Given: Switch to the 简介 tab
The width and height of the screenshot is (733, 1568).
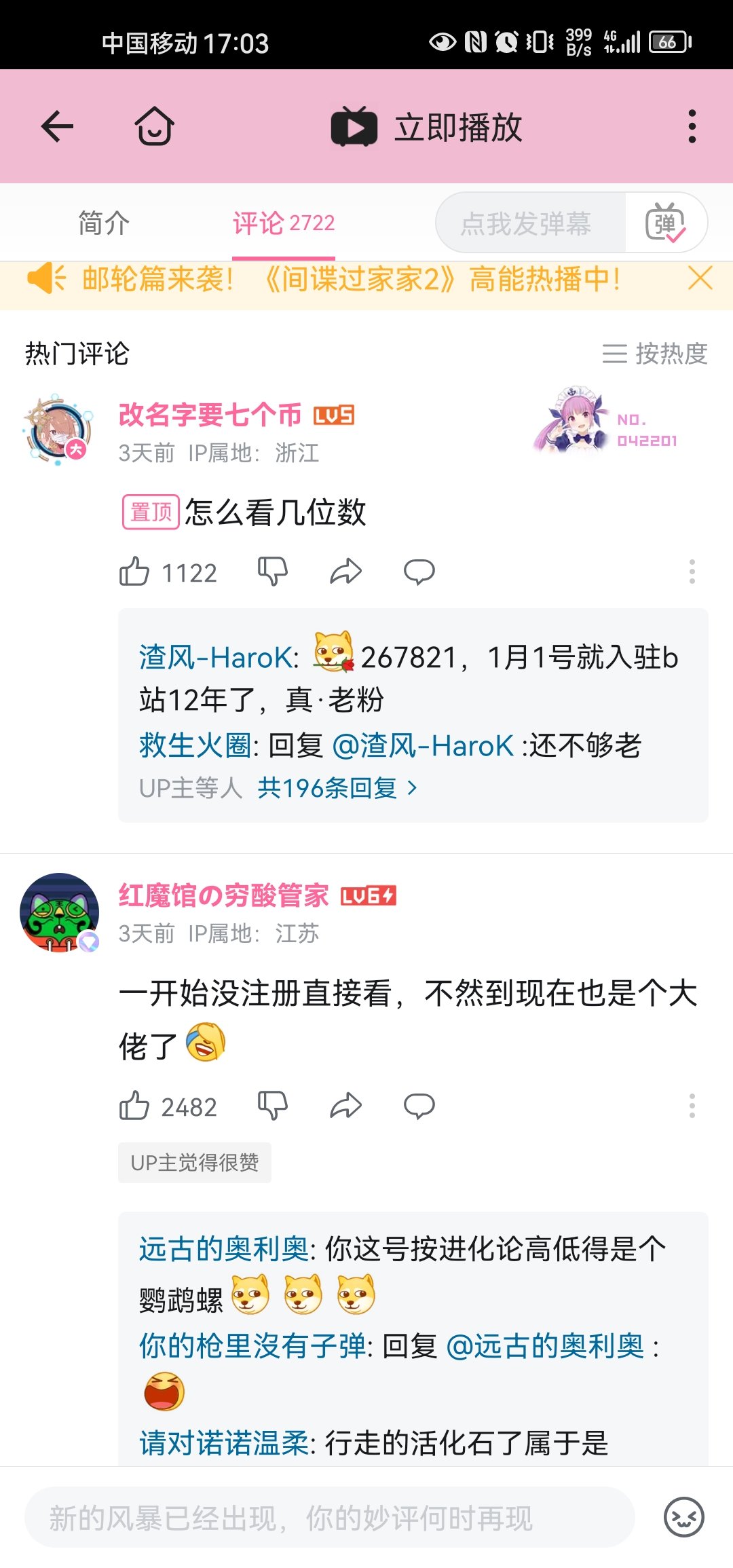Looking at the screenshot, I should tap(103, 223).
